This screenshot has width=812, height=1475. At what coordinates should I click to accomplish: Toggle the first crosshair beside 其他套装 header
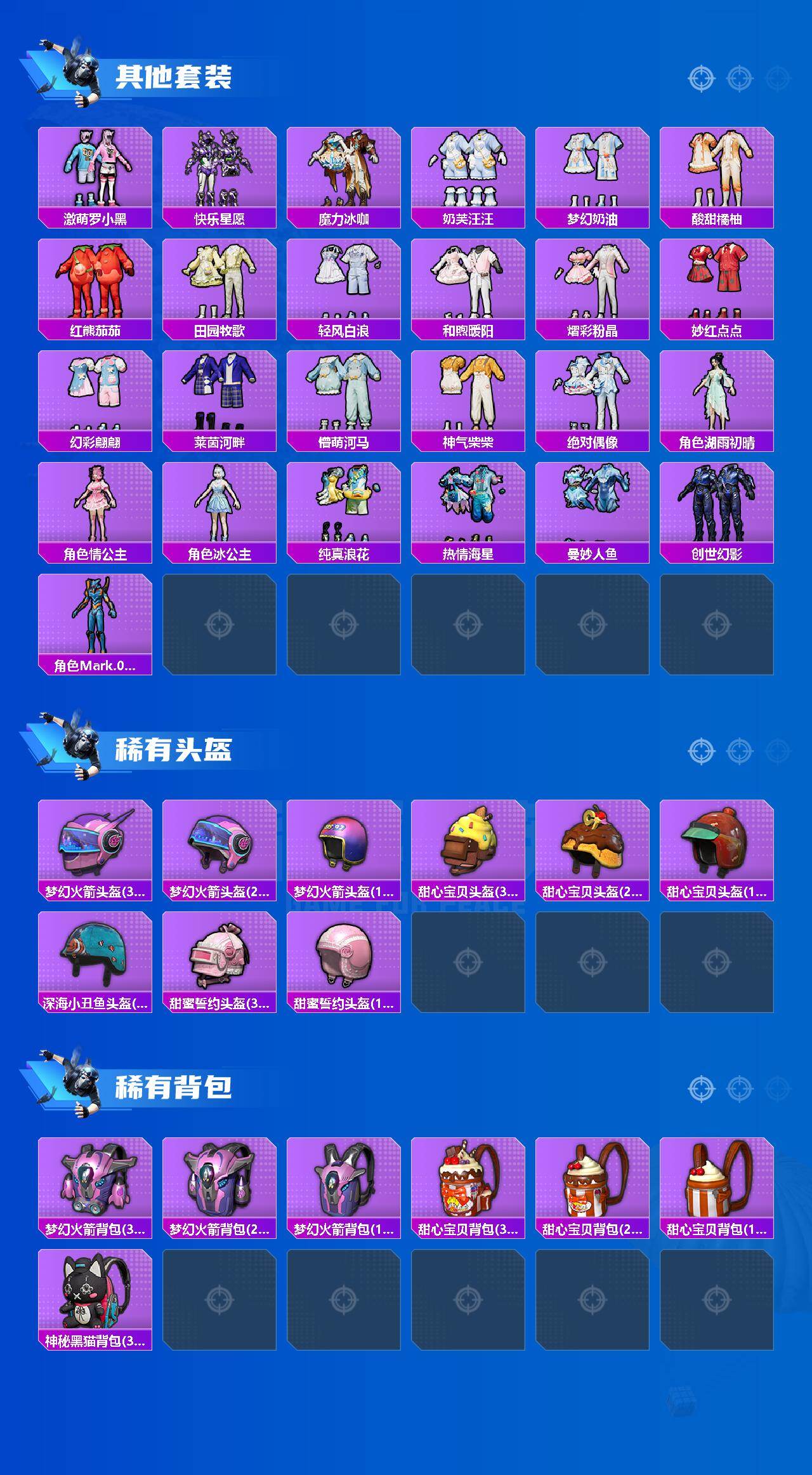(x=700, y=79)
